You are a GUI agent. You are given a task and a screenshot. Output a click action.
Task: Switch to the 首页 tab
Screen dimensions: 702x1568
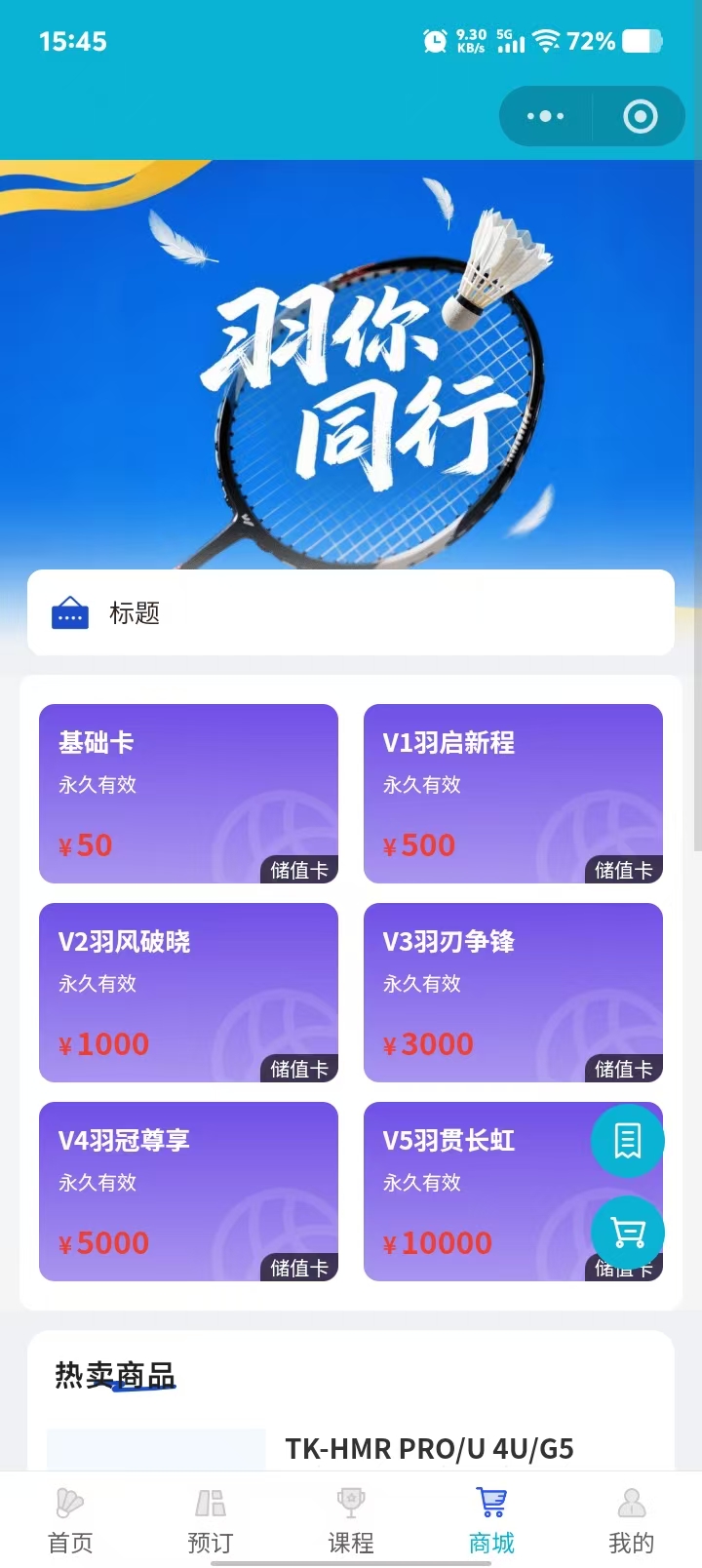coord(70,1519)
